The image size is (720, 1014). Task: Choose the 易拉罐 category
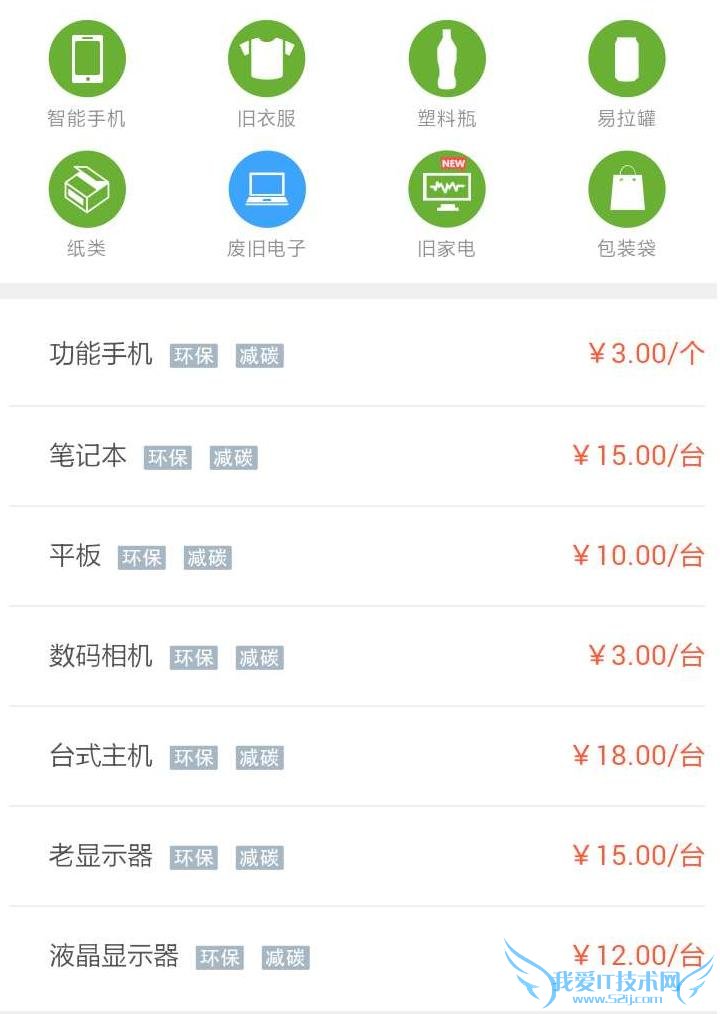click(626, 59)
